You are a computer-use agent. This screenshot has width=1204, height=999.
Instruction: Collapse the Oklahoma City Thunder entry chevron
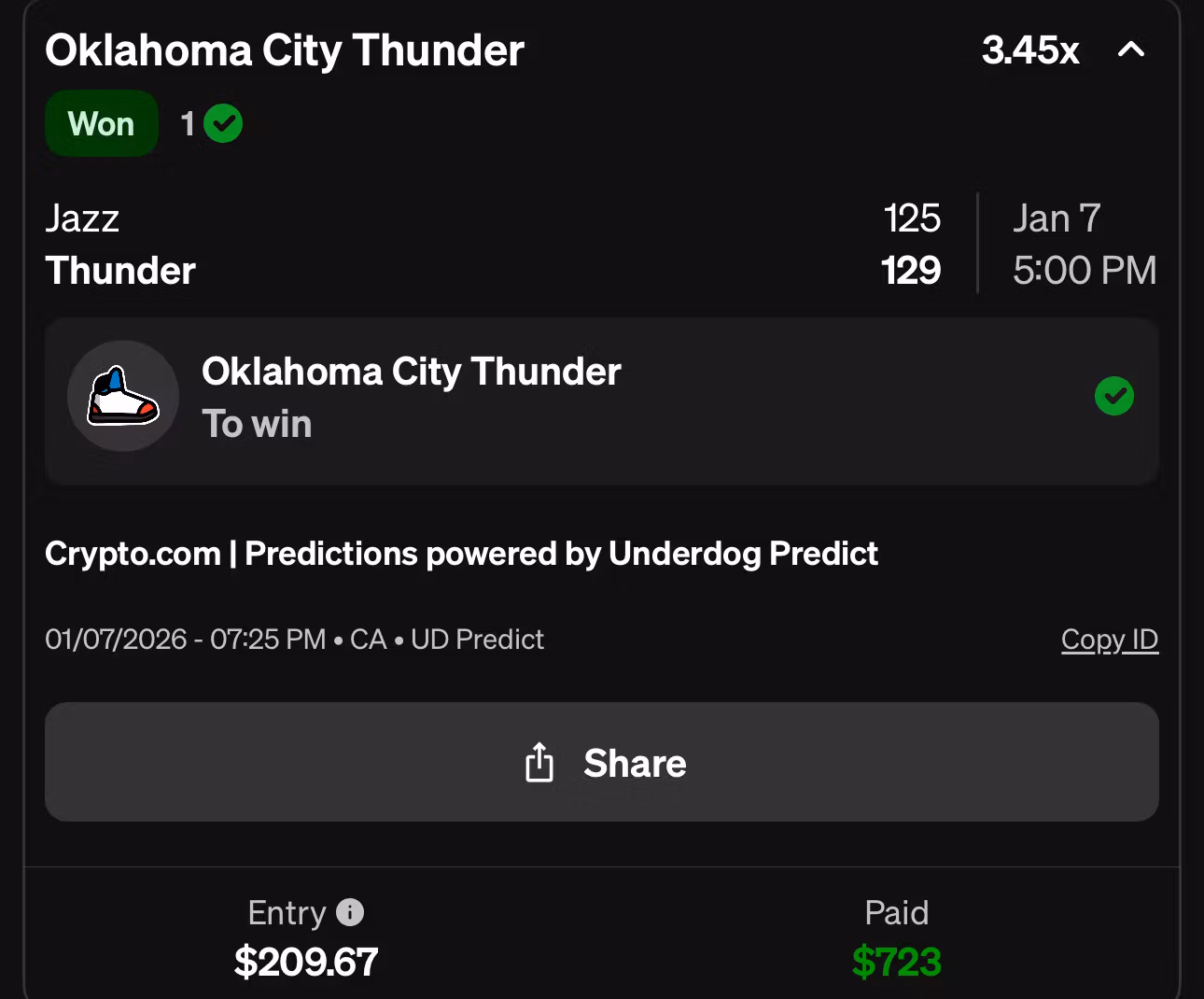[x=1130, y=49]
